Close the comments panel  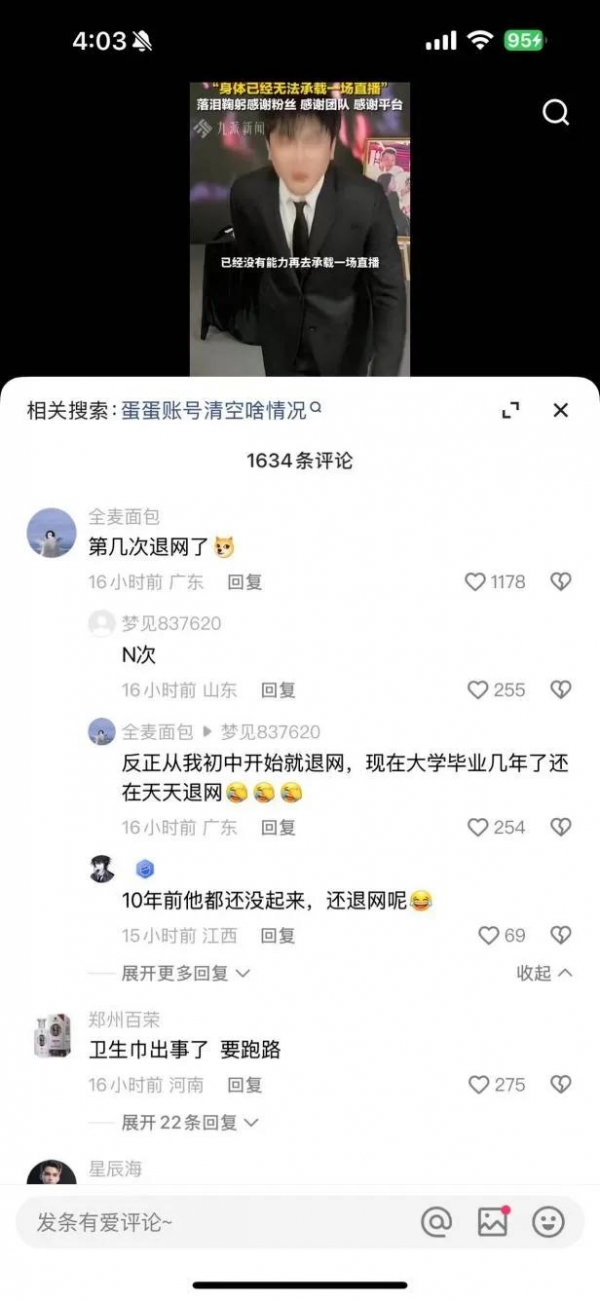point(561,410)
